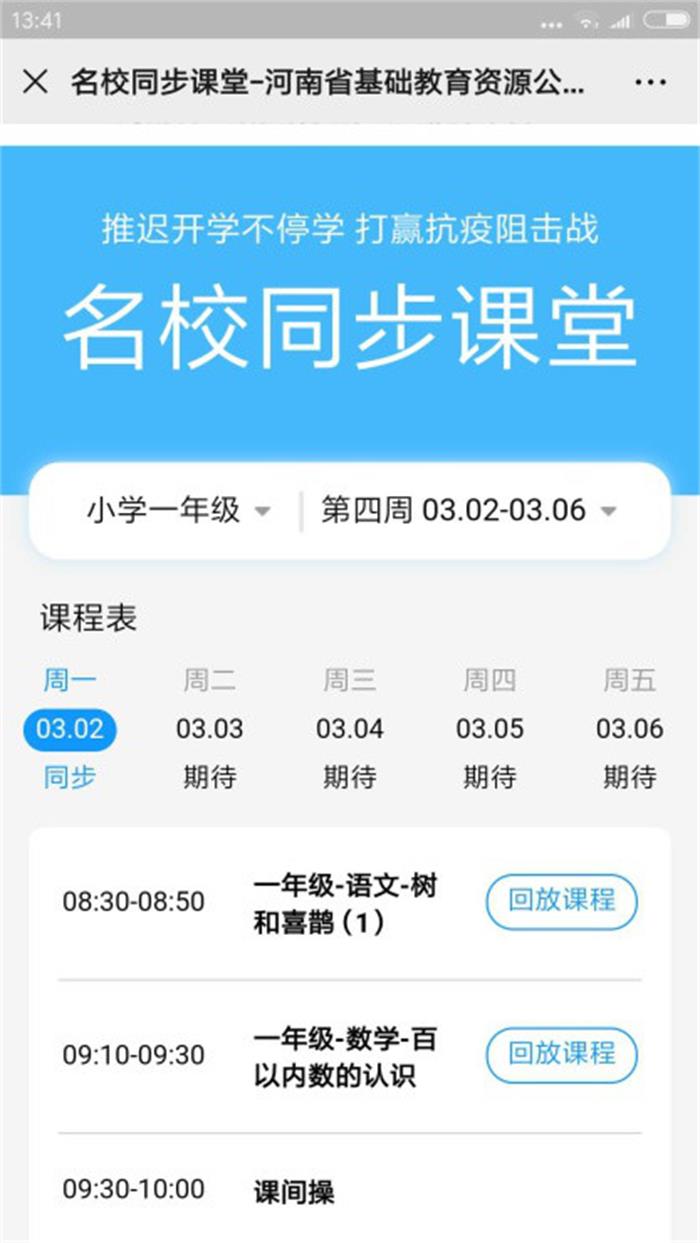
Task: Close the webpage with the X icon
Action: (x=35, y=82)
